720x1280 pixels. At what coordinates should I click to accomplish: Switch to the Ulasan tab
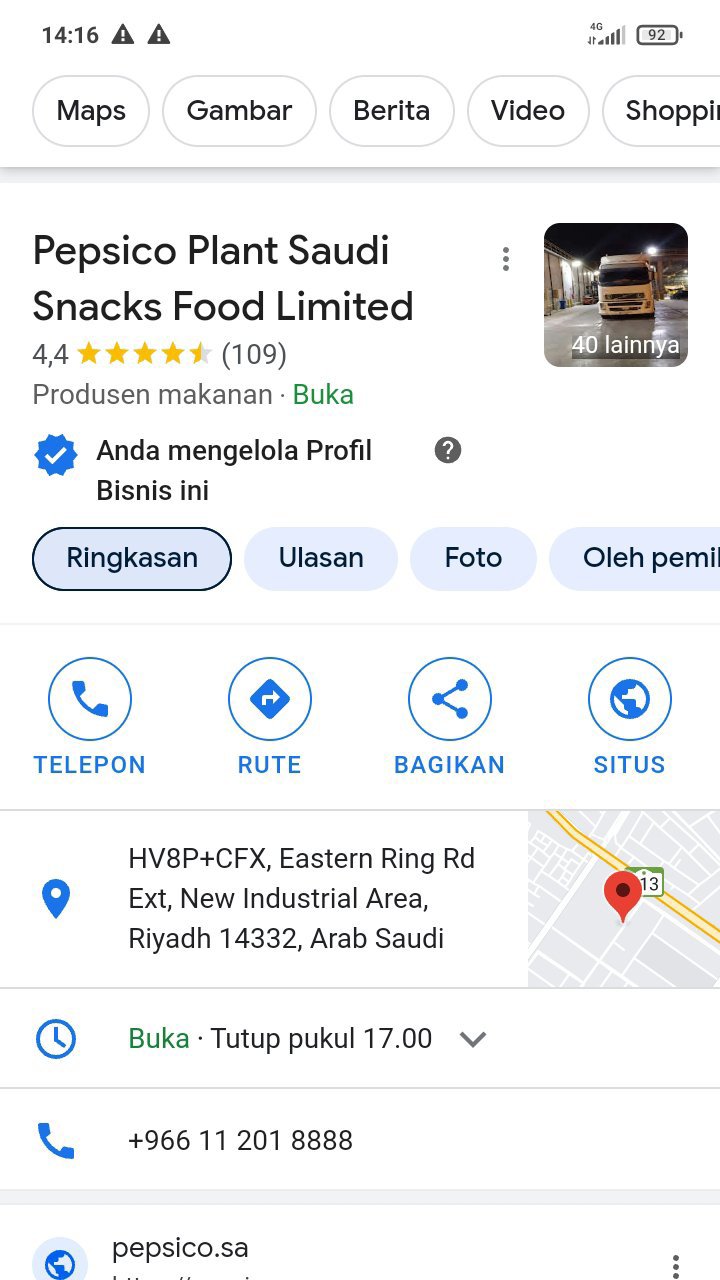point(321,558)
